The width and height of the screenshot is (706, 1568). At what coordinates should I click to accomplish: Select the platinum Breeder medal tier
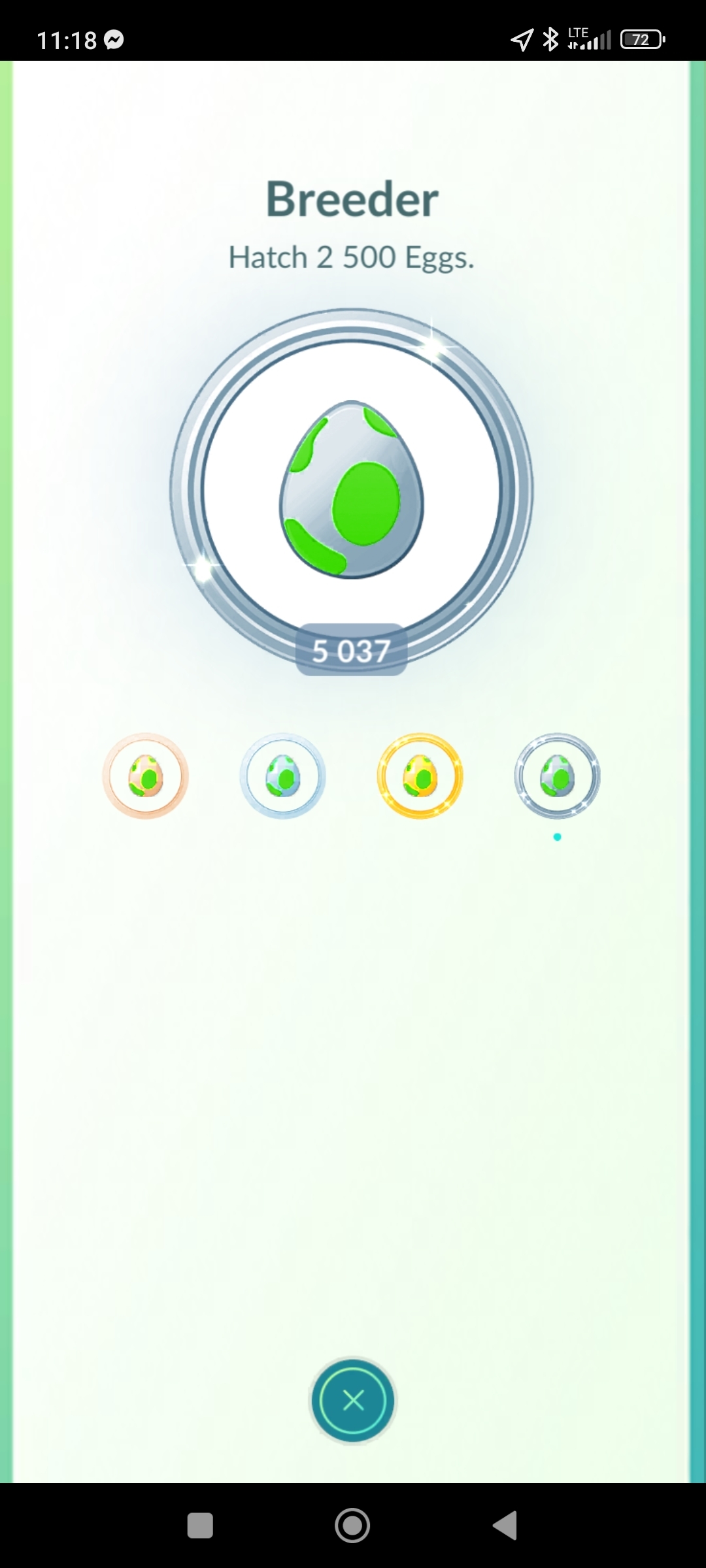557,776
